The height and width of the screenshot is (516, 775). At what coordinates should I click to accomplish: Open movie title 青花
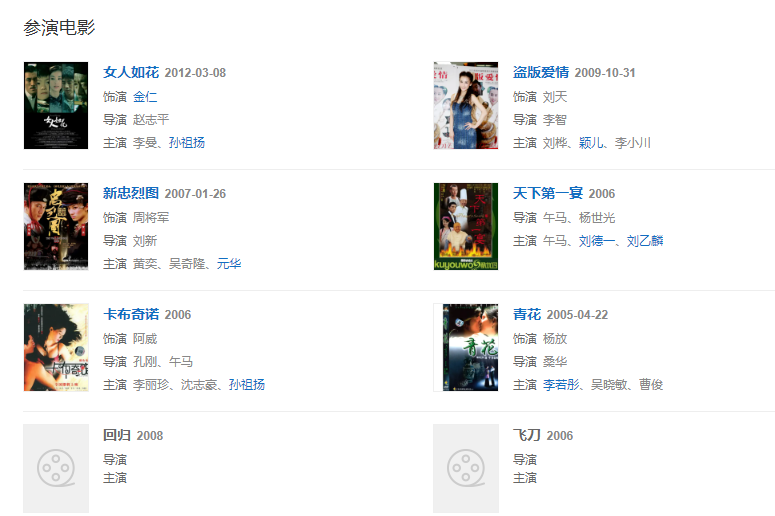point(527,314)
